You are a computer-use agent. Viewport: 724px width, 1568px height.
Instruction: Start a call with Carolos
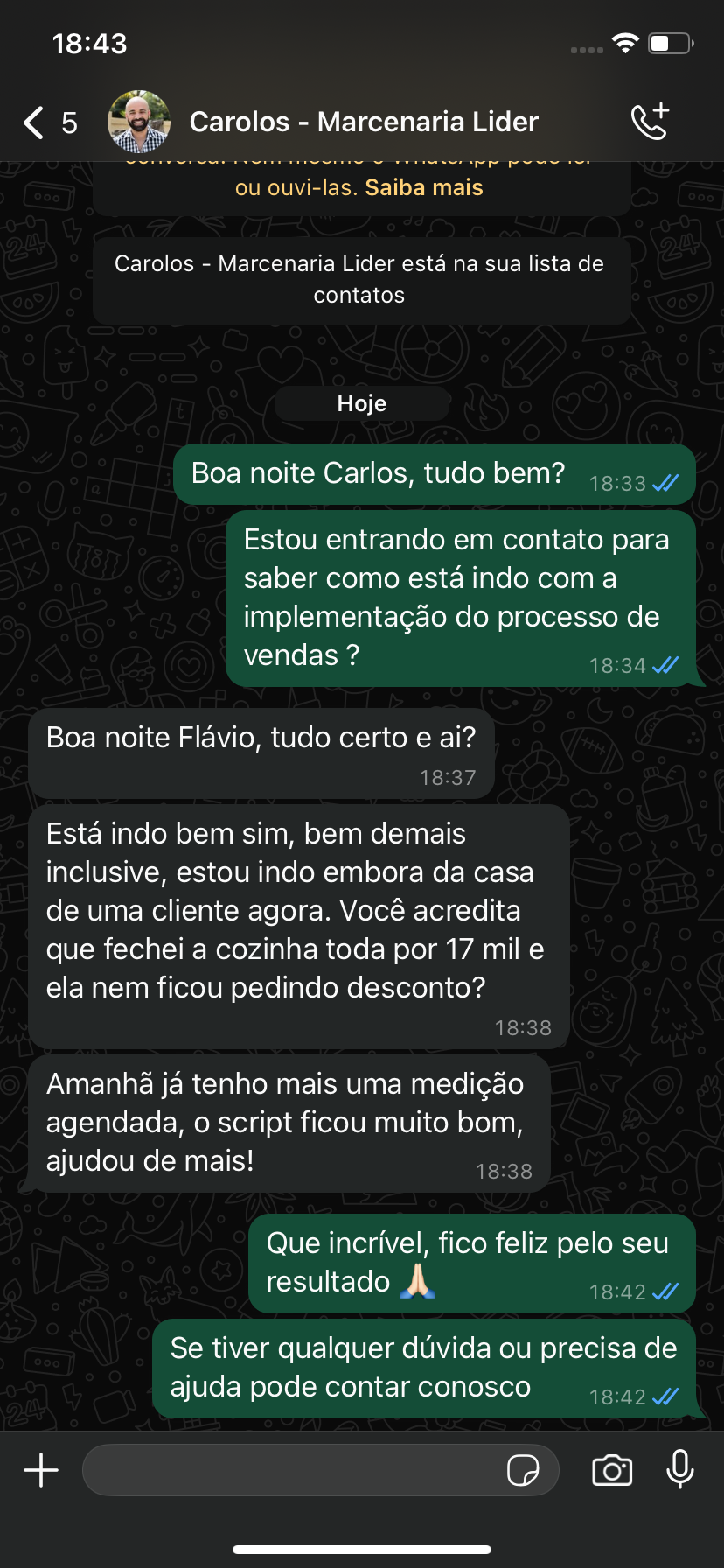[650, 122]
